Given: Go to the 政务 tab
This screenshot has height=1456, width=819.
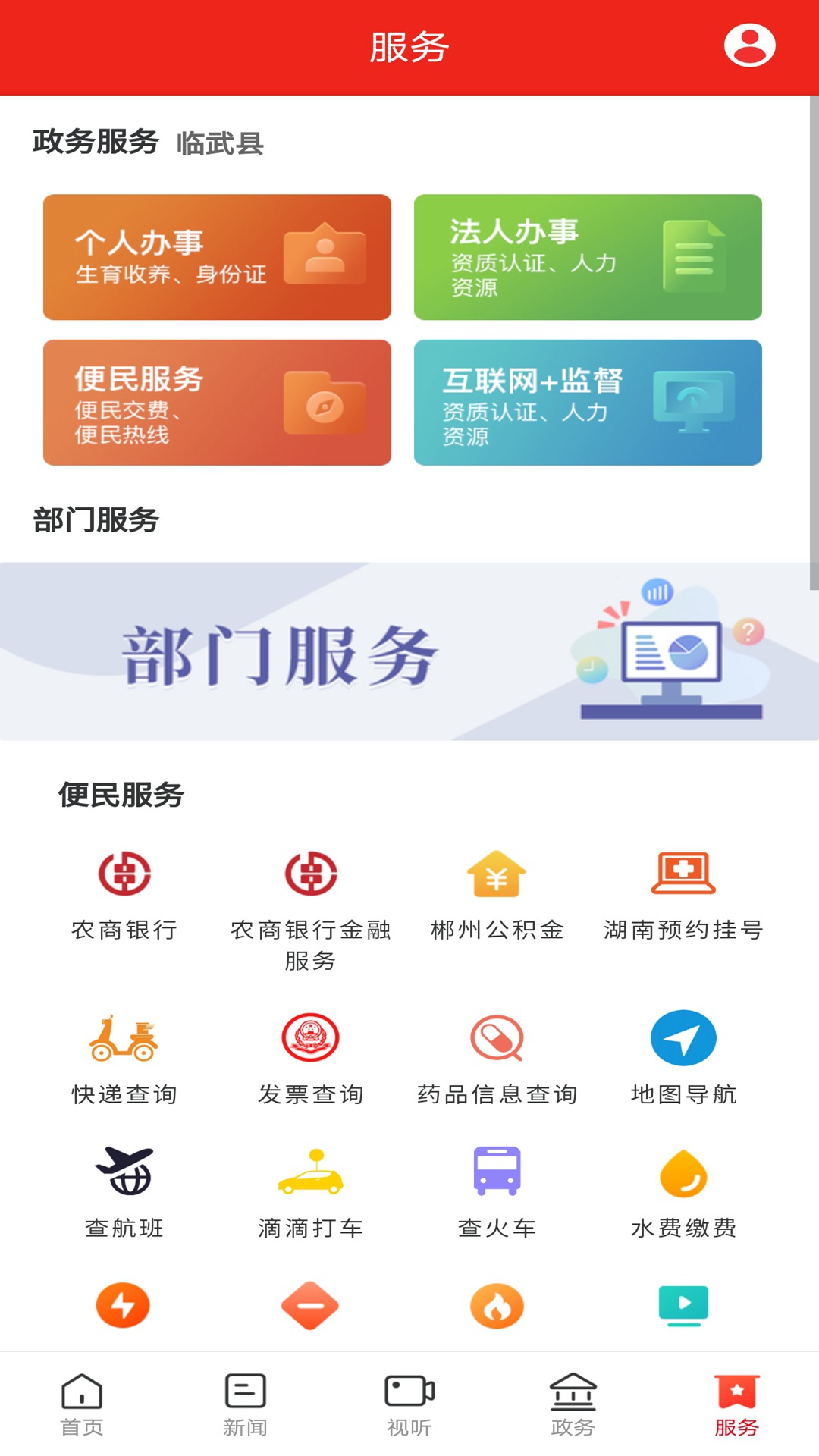Looking at the screenshot, I should (x=573, y=1404).
